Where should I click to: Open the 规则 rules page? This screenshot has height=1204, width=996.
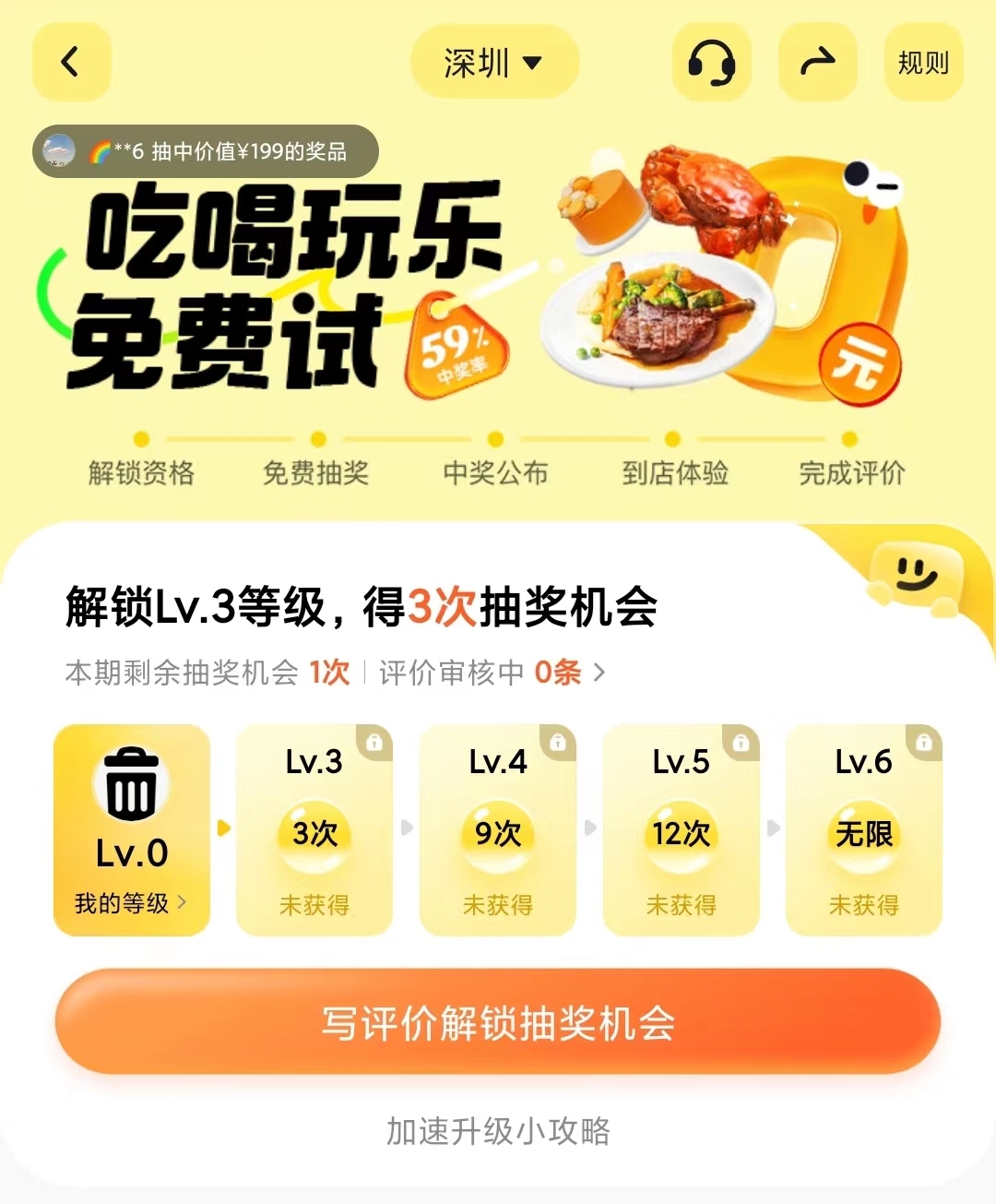click(923, 63)
